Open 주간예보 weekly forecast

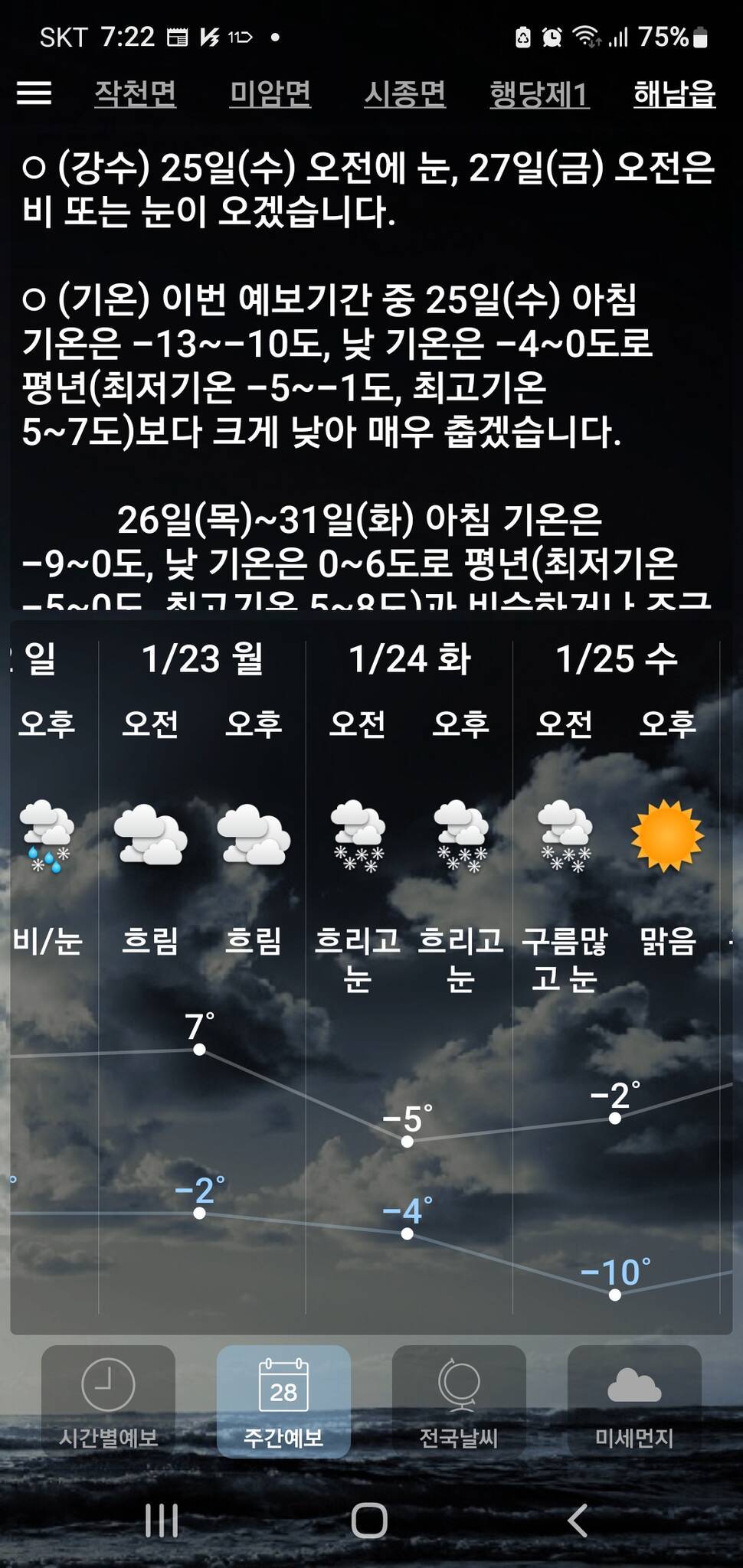pos(283,1400)
